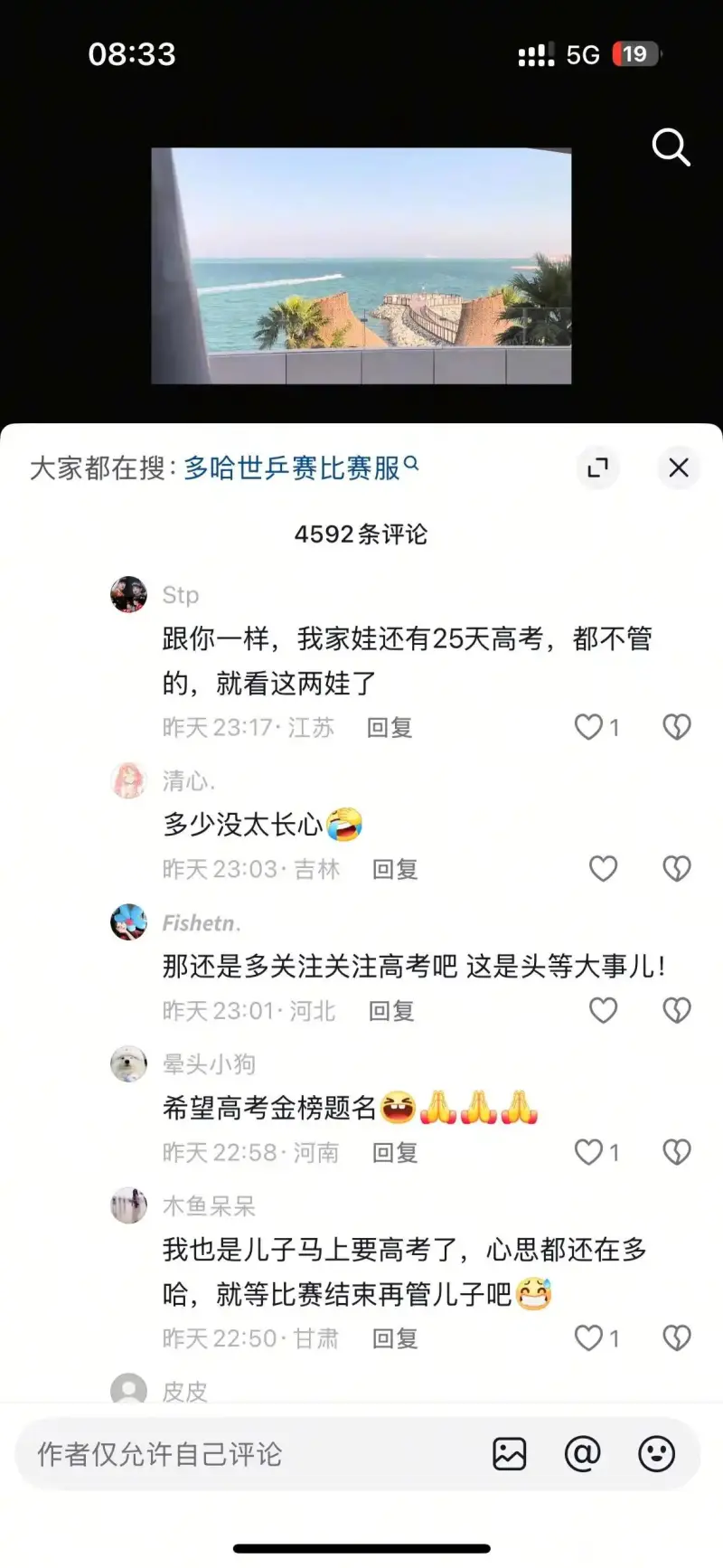This screenshot has width=723, height=1568.
Task: Like 晕头小狗's comment
Action: click(x=589, y=1152)
